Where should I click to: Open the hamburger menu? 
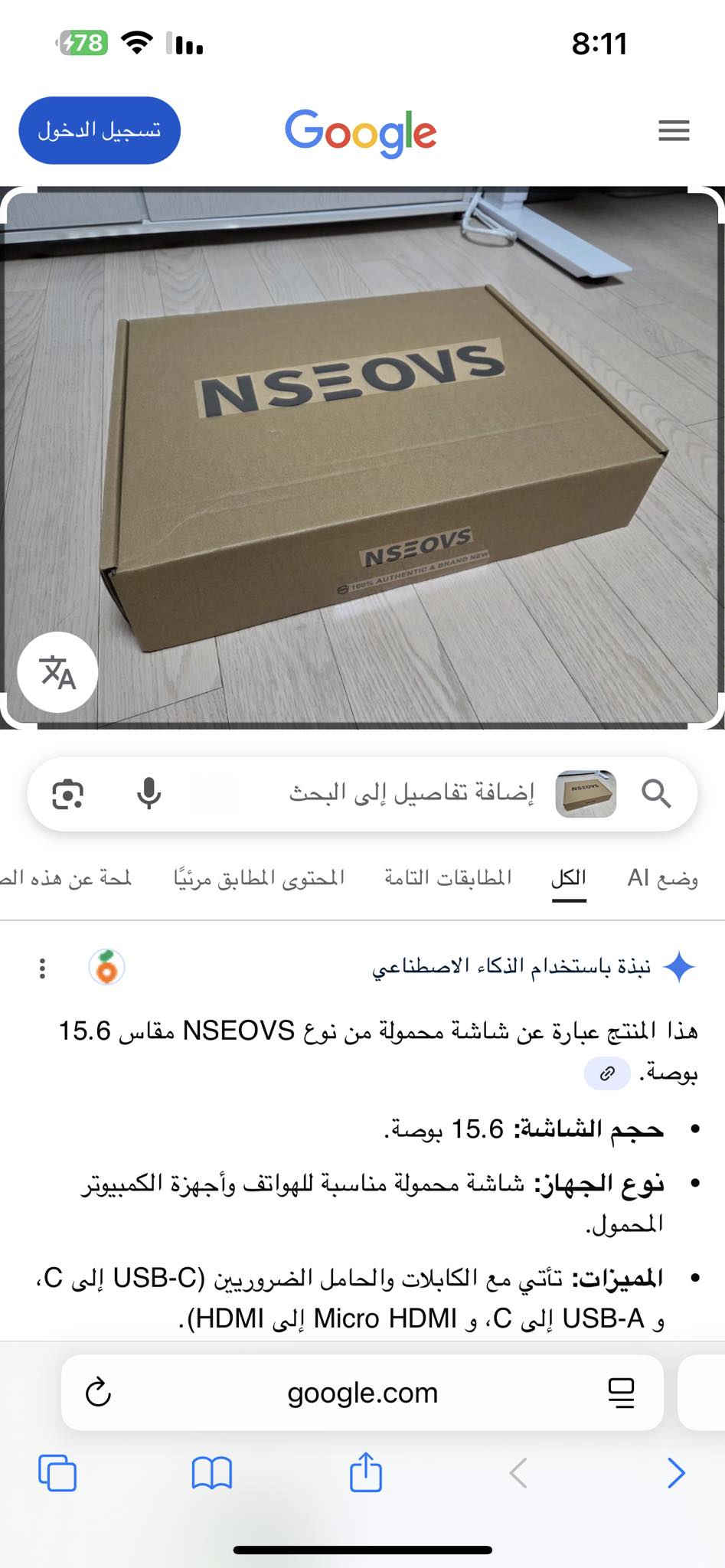tap(674, 131)
